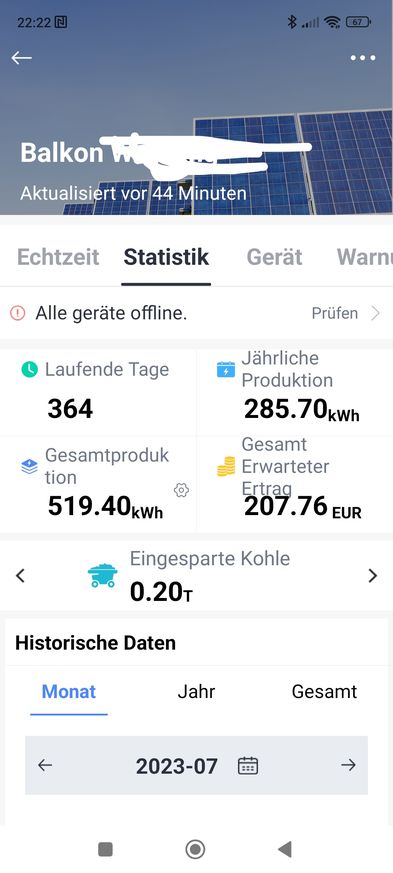This screenshot has width=393, height=873.
Task: Switch to the Gerät tab
Action: (x=274, y=257)
